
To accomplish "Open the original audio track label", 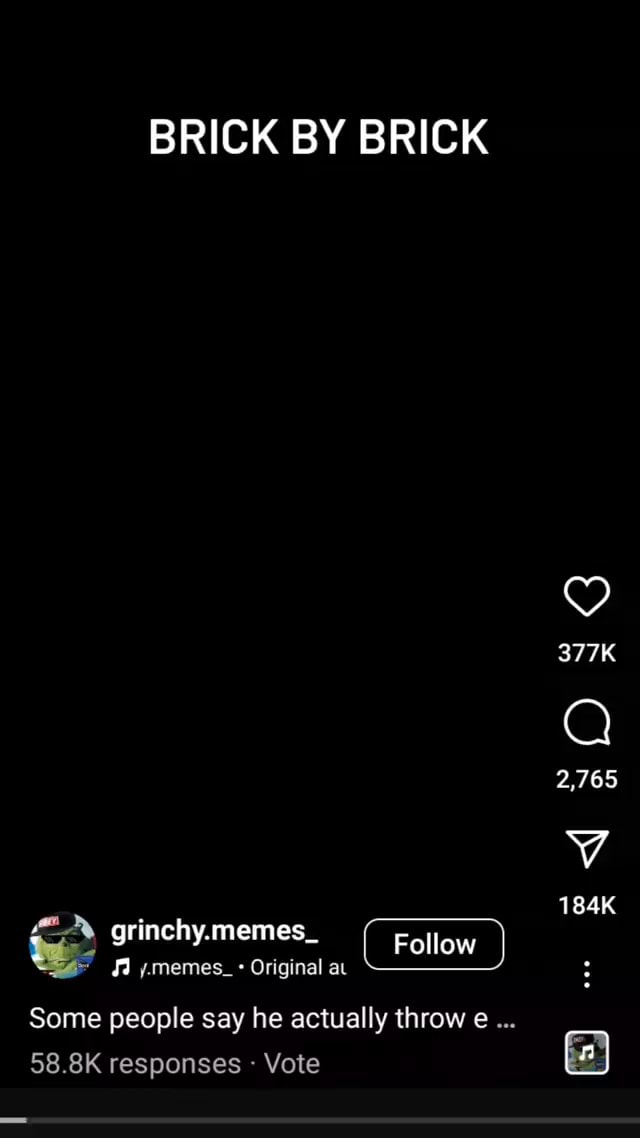I will click(x=230, y=968).
